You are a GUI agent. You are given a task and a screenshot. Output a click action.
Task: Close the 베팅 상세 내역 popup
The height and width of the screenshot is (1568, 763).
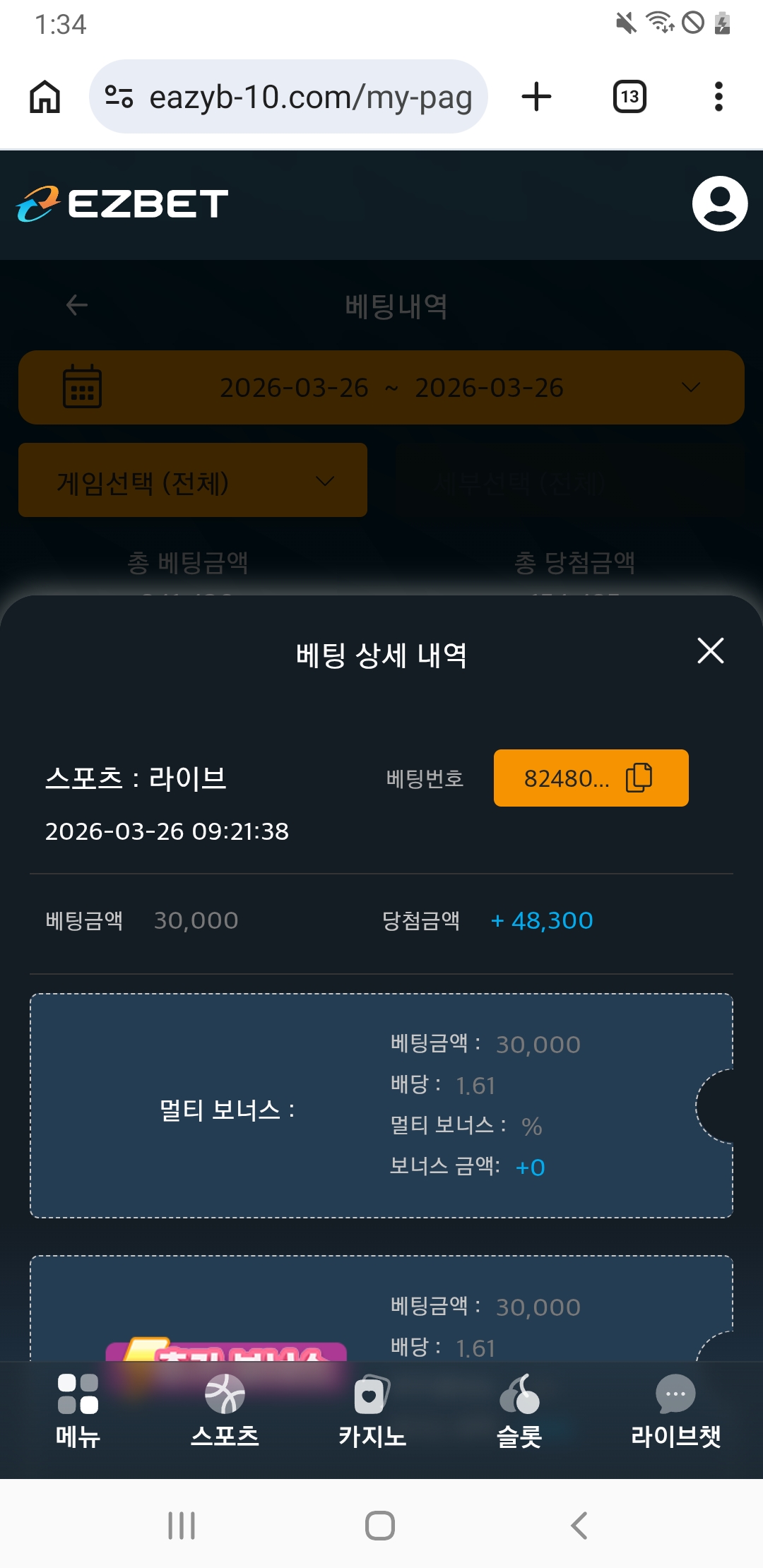pyautogui.click(x=710, y=651)
